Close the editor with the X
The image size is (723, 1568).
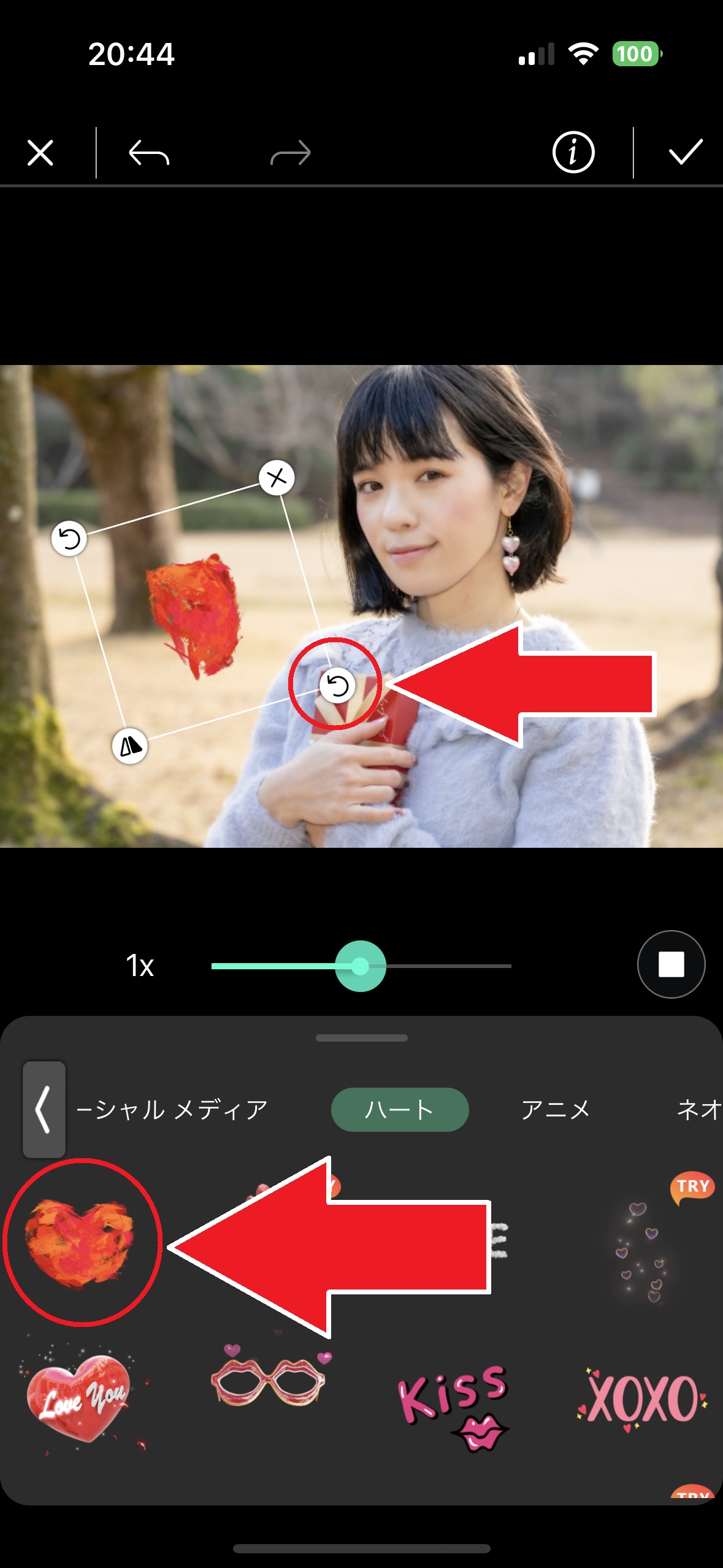point(40,153)
